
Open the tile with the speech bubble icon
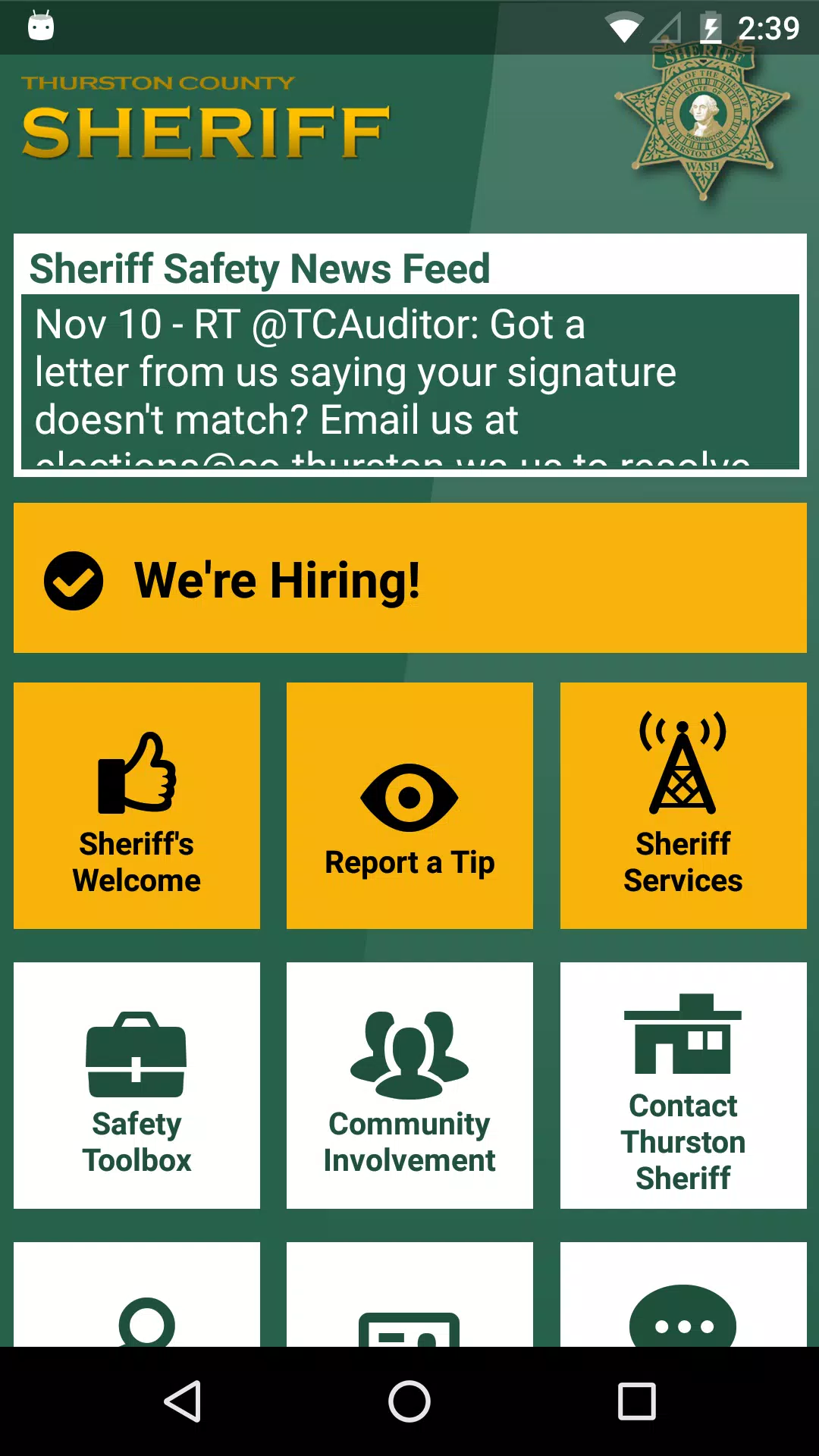click(682, 1297)
